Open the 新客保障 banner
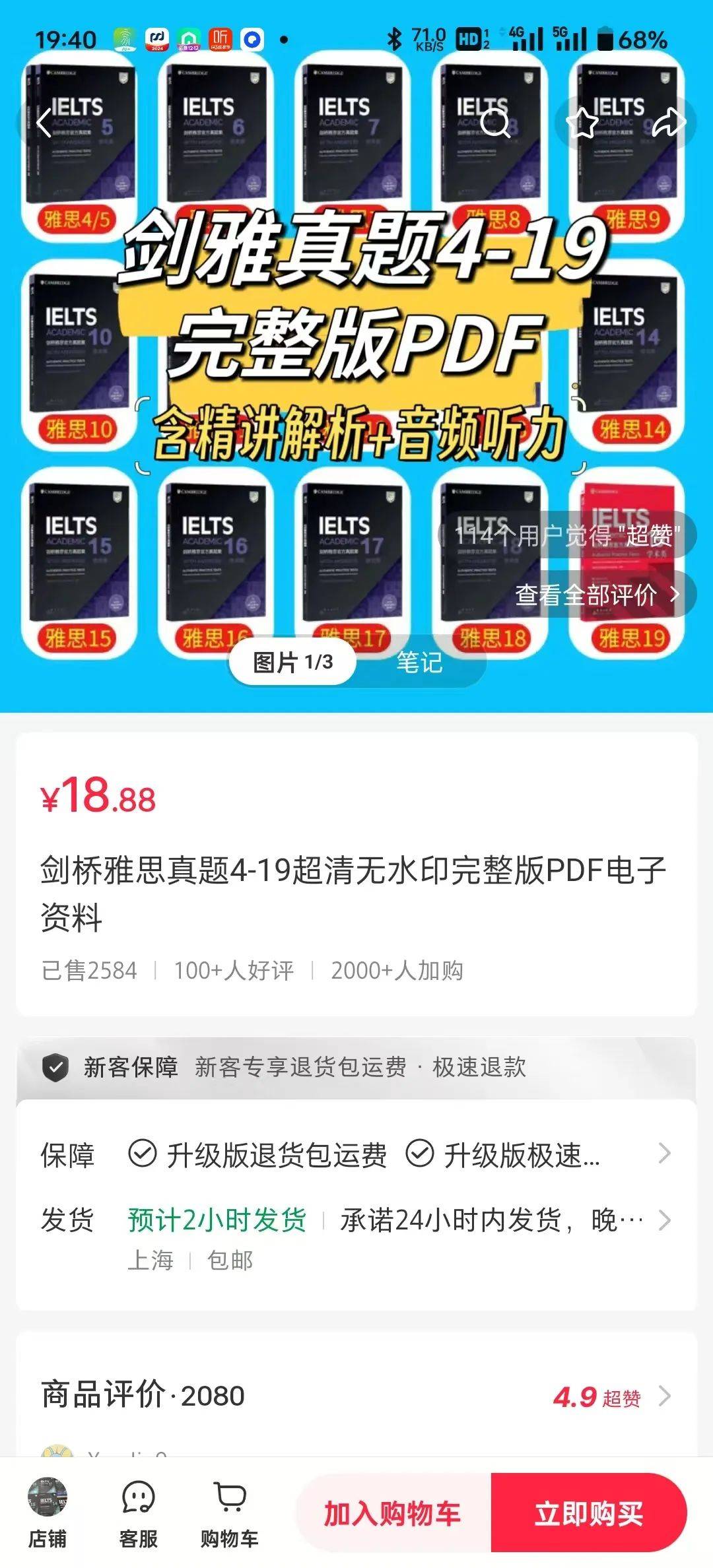 coord(356,1067)
